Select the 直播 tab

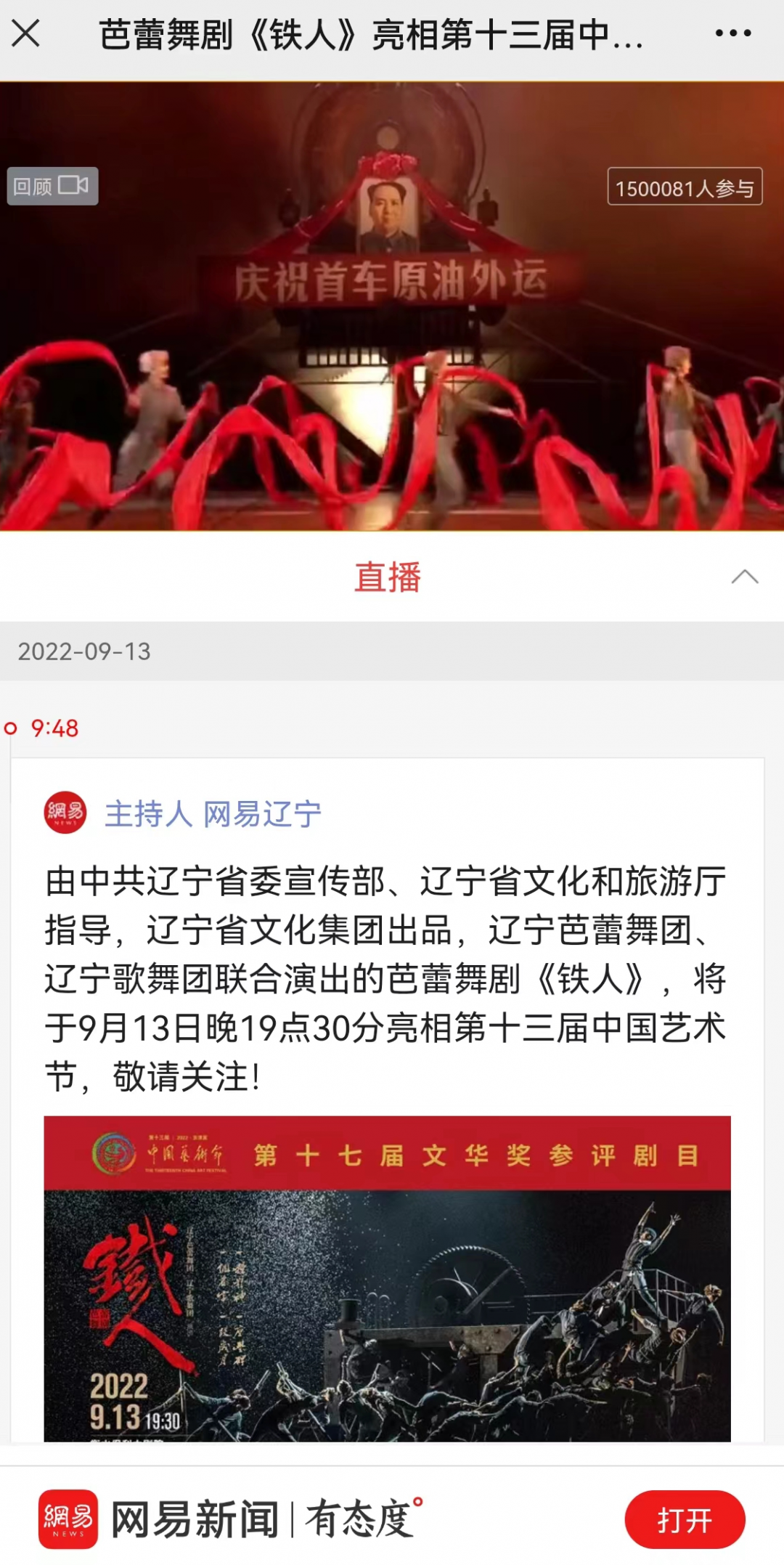(387, 577)
